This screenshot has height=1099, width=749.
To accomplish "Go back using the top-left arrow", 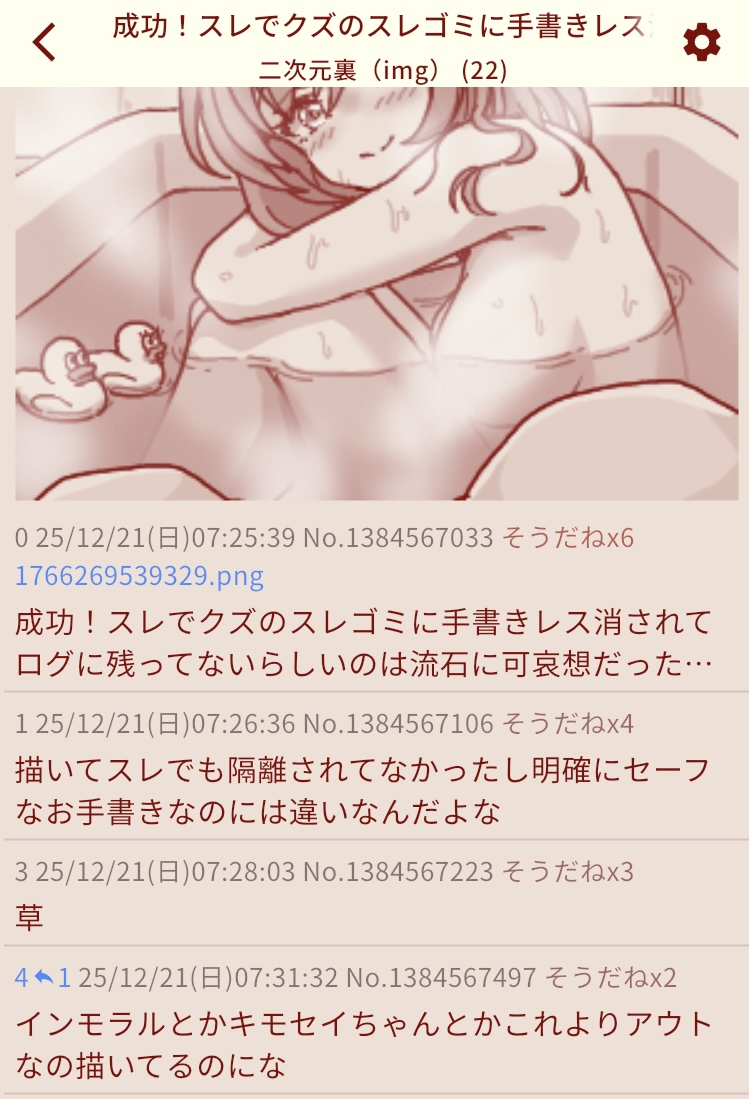I will (44, 42).
